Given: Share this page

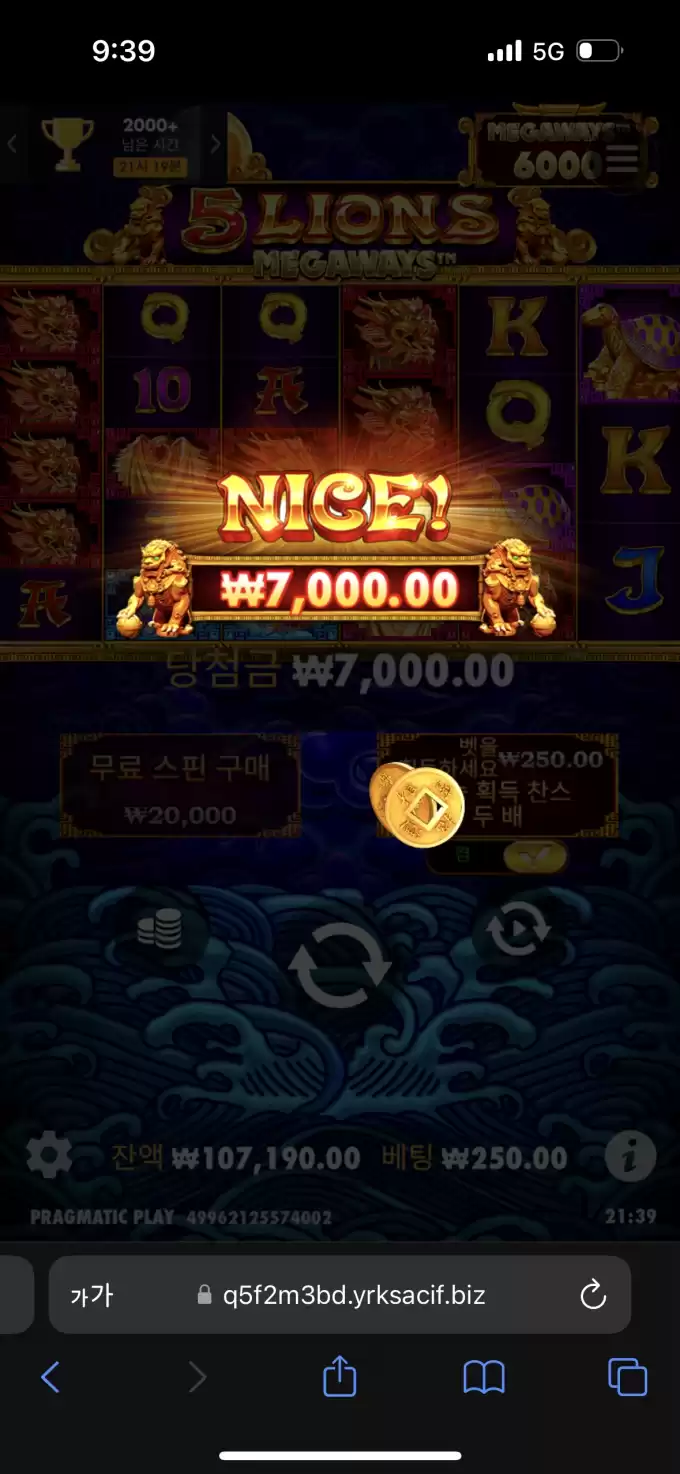Looking at the screenshot, I should tap(339, 1376).
